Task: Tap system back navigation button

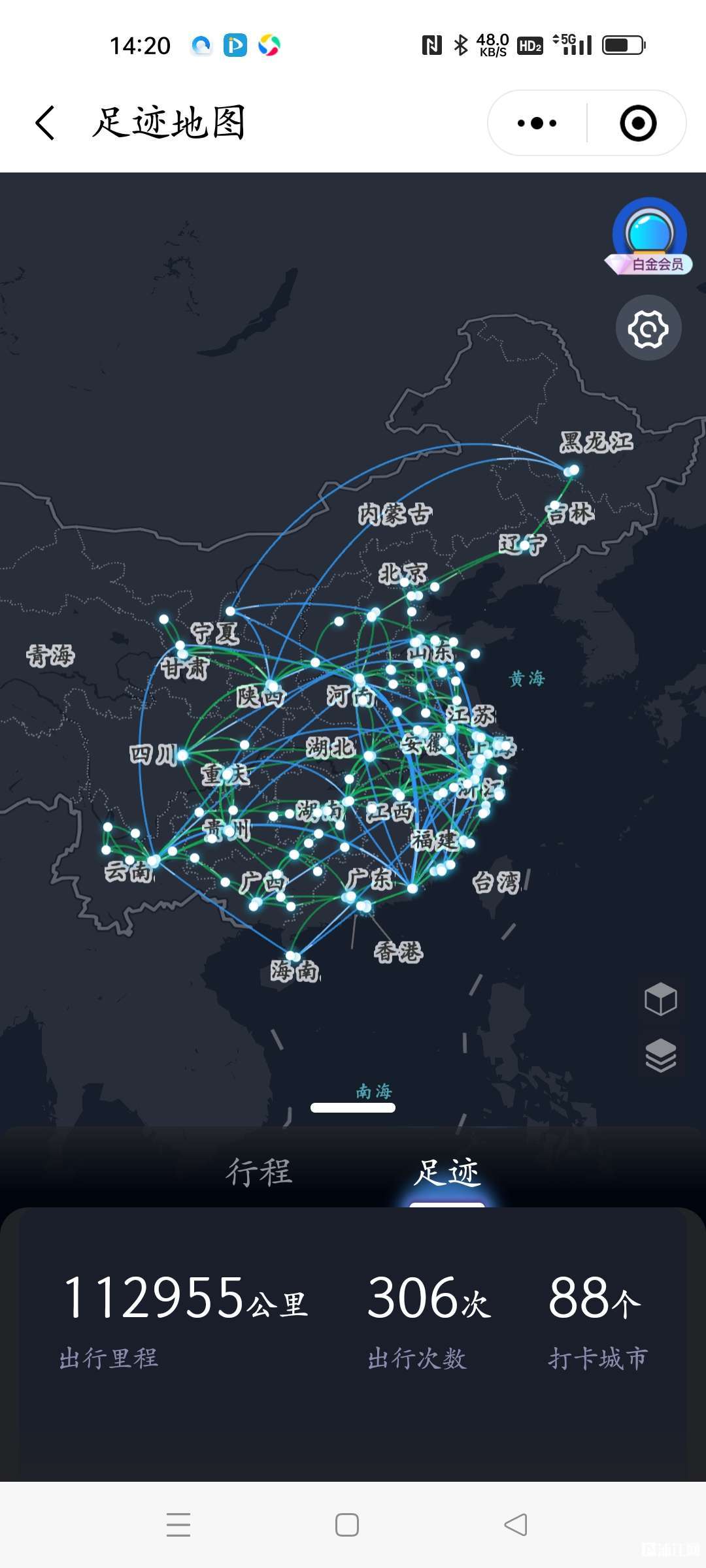Action: coord(516,1524)
